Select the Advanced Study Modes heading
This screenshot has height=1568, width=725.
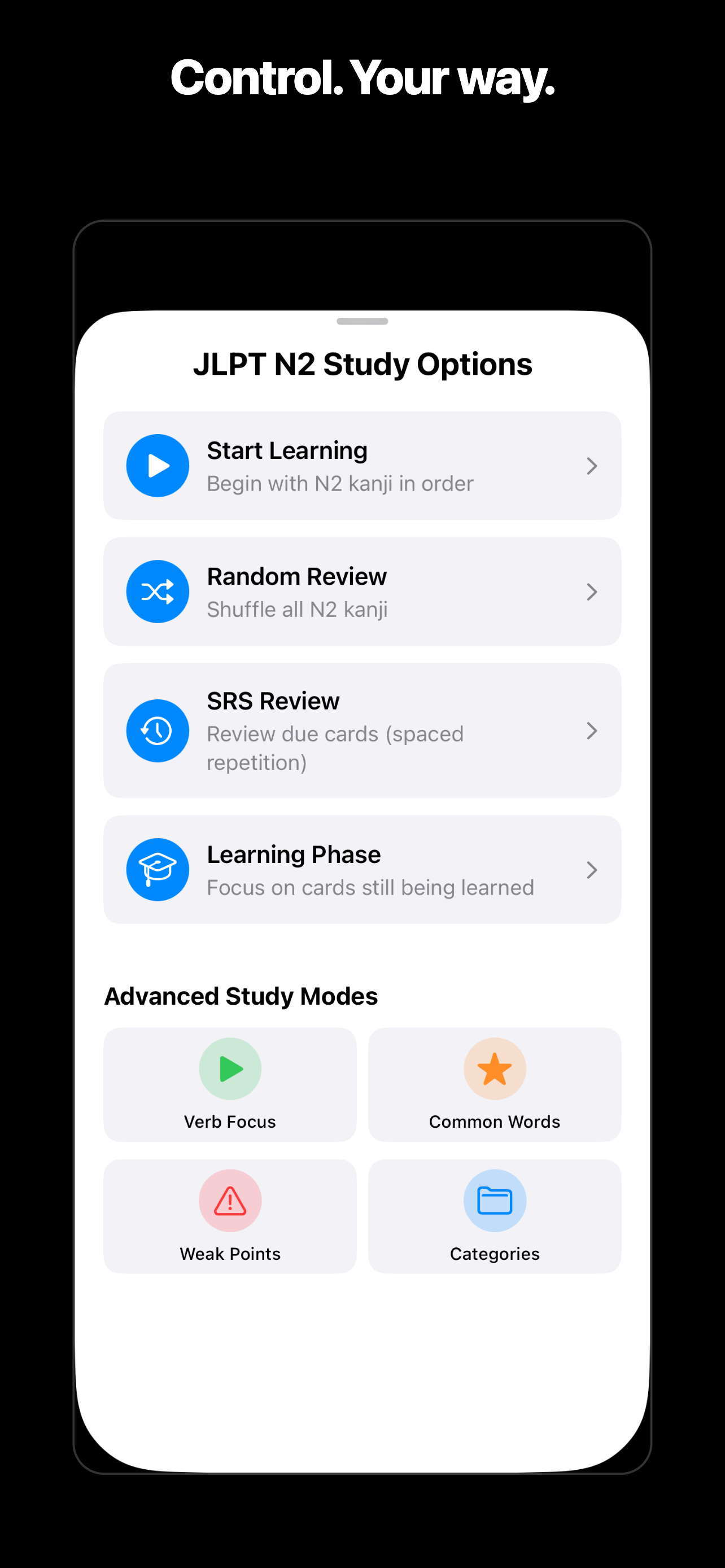point(241,996)
